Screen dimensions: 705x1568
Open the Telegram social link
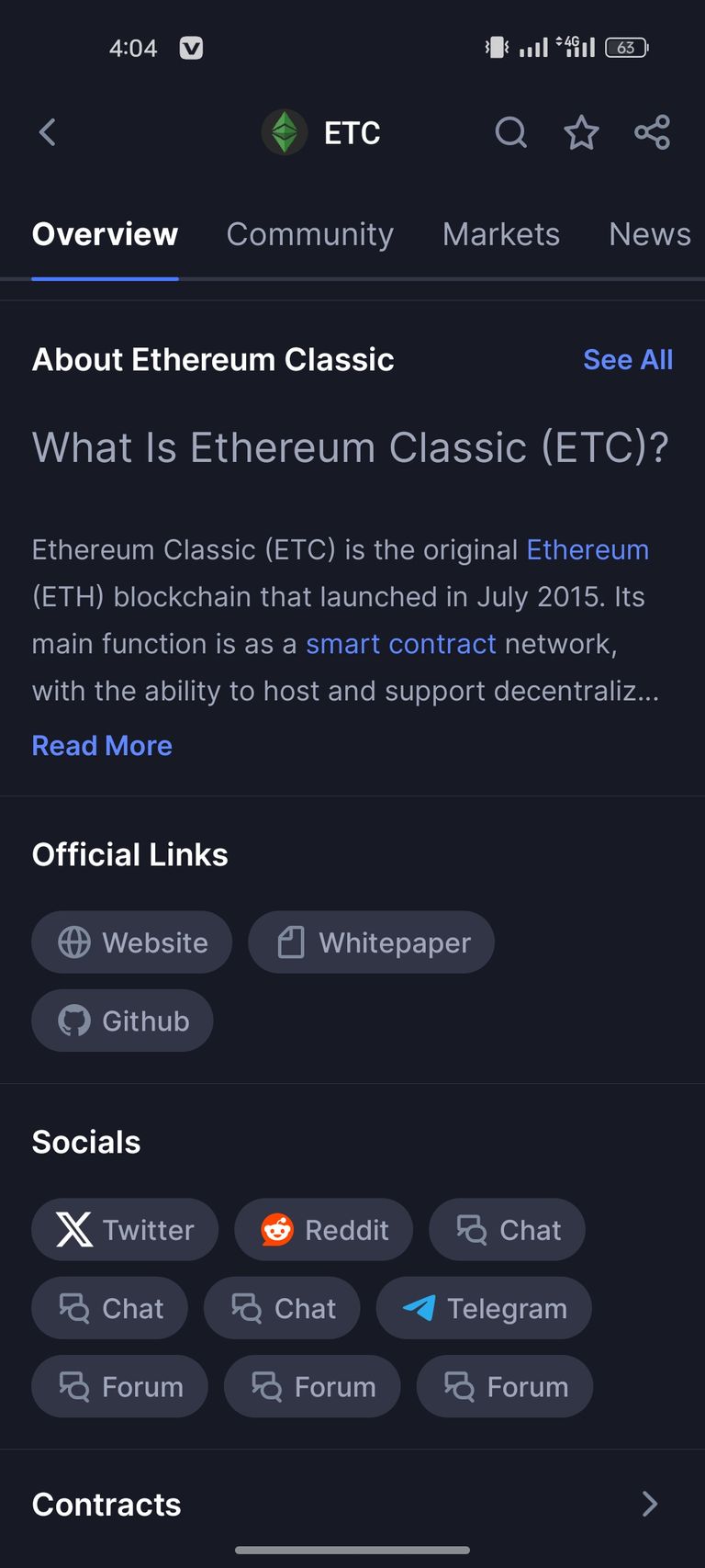[484, 1308]
